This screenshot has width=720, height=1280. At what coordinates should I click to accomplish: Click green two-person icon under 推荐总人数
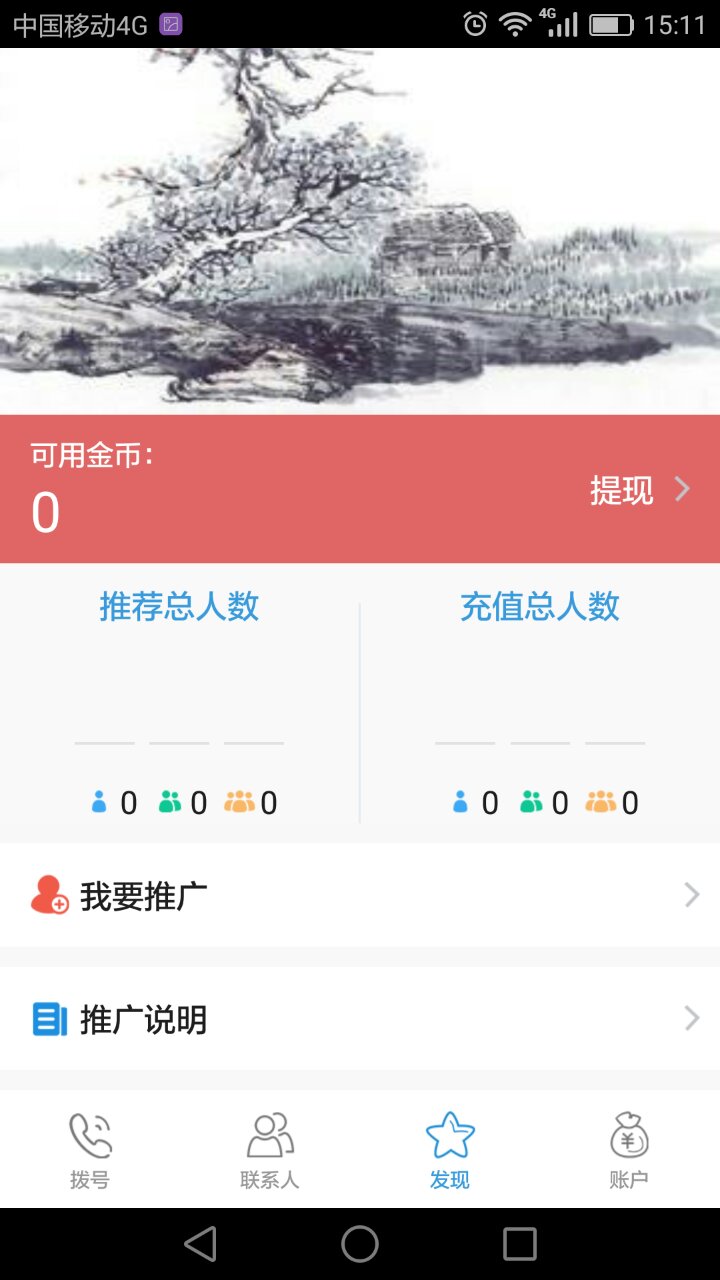click(169, 801)
